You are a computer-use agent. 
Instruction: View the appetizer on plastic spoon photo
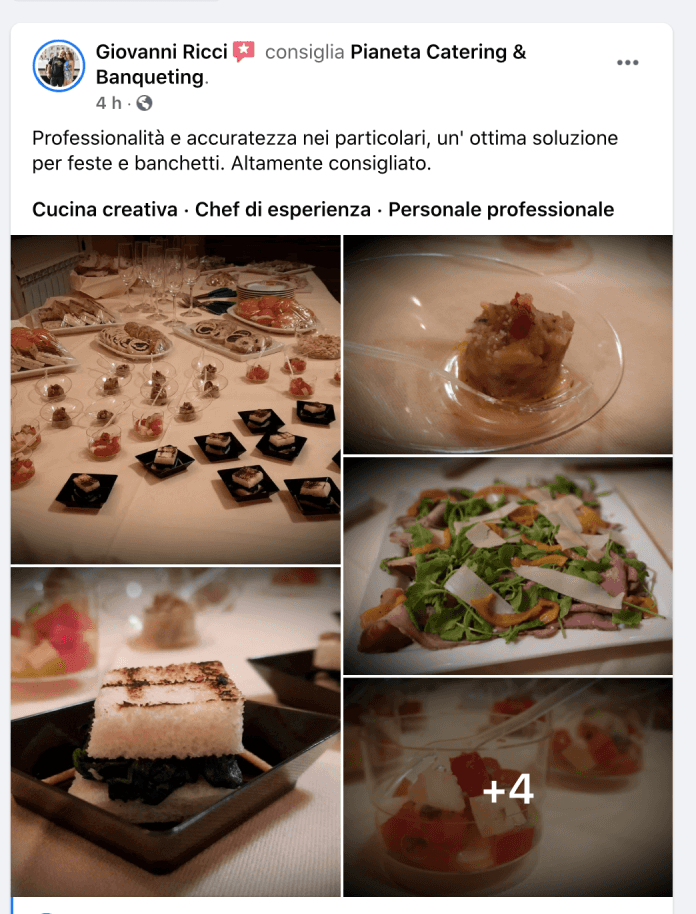[508, 345]
